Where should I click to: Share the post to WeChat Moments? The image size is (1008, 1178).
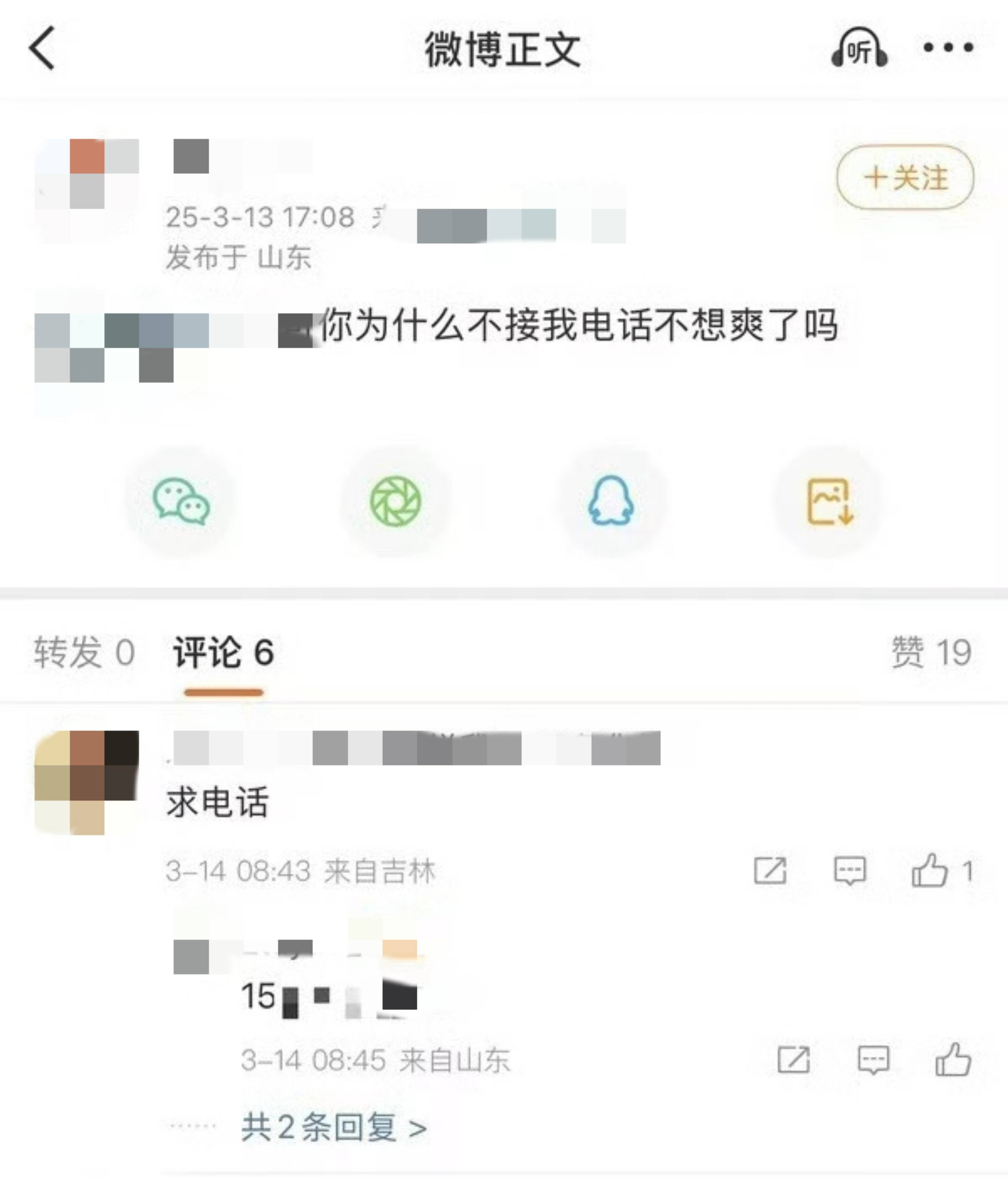[396, 501]
